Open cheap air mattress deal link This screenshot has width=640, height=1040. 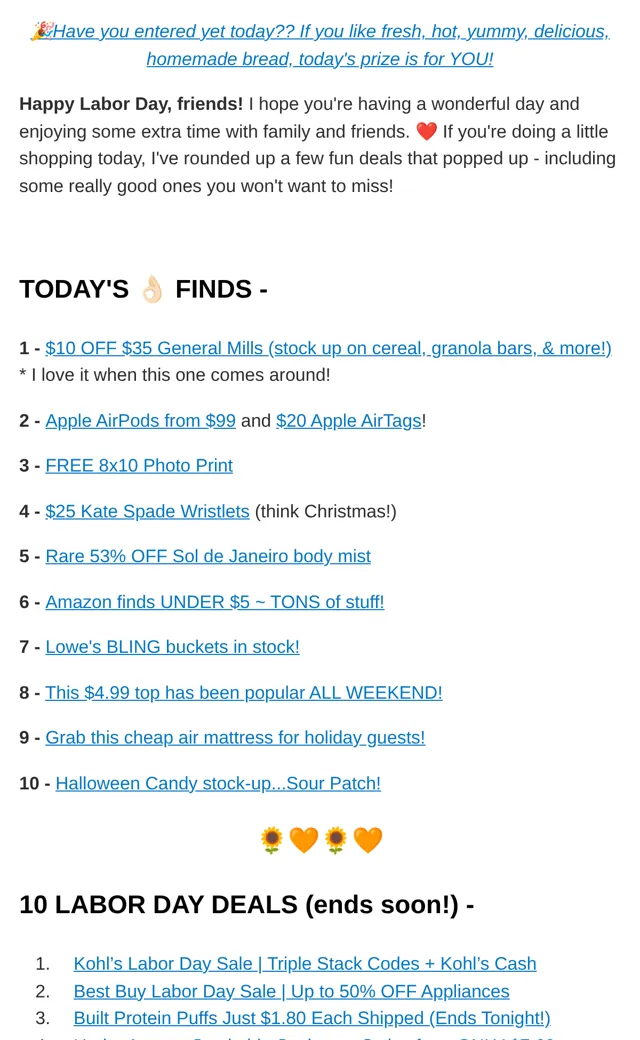[x=235, y=738]
